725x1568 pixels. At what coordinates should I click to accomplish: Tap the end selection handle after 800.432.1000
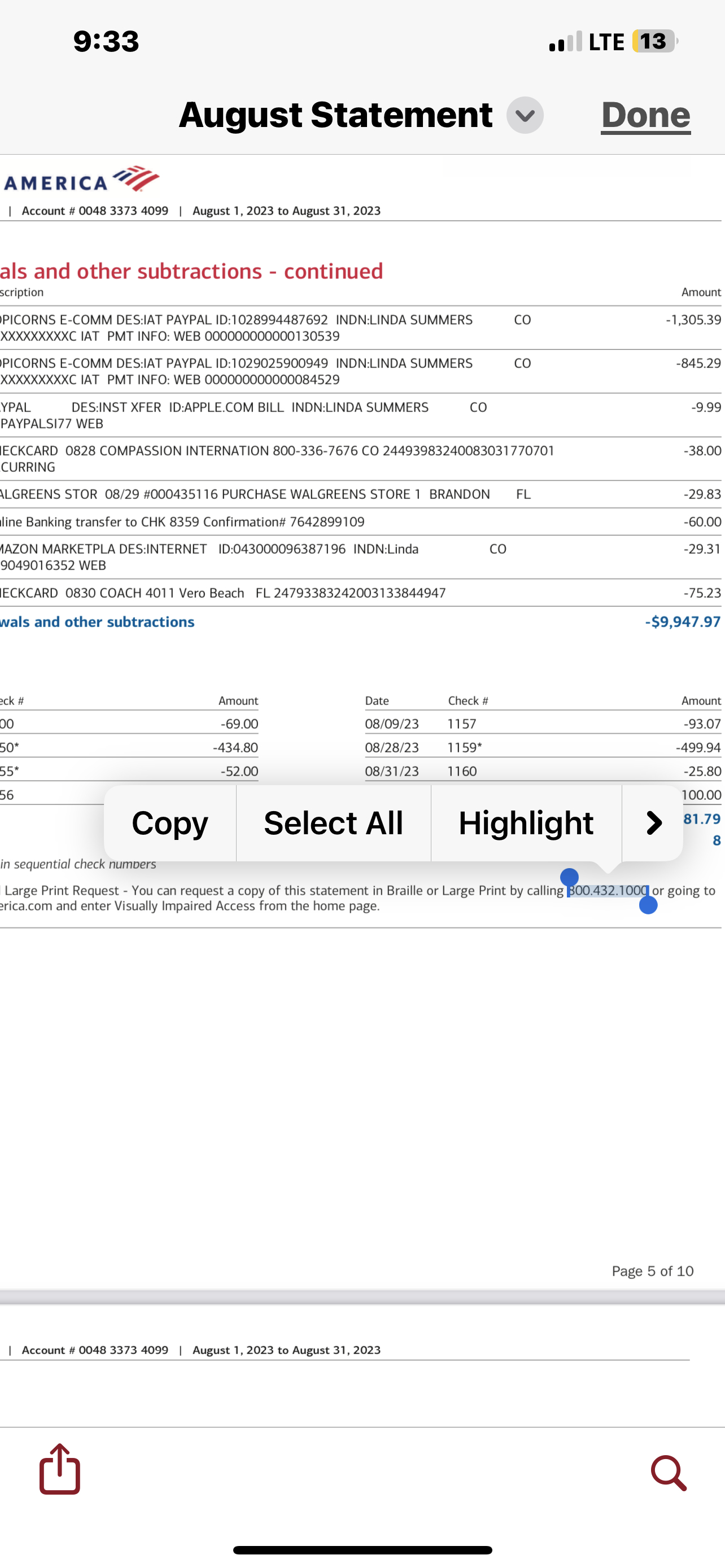coord(648,906)
